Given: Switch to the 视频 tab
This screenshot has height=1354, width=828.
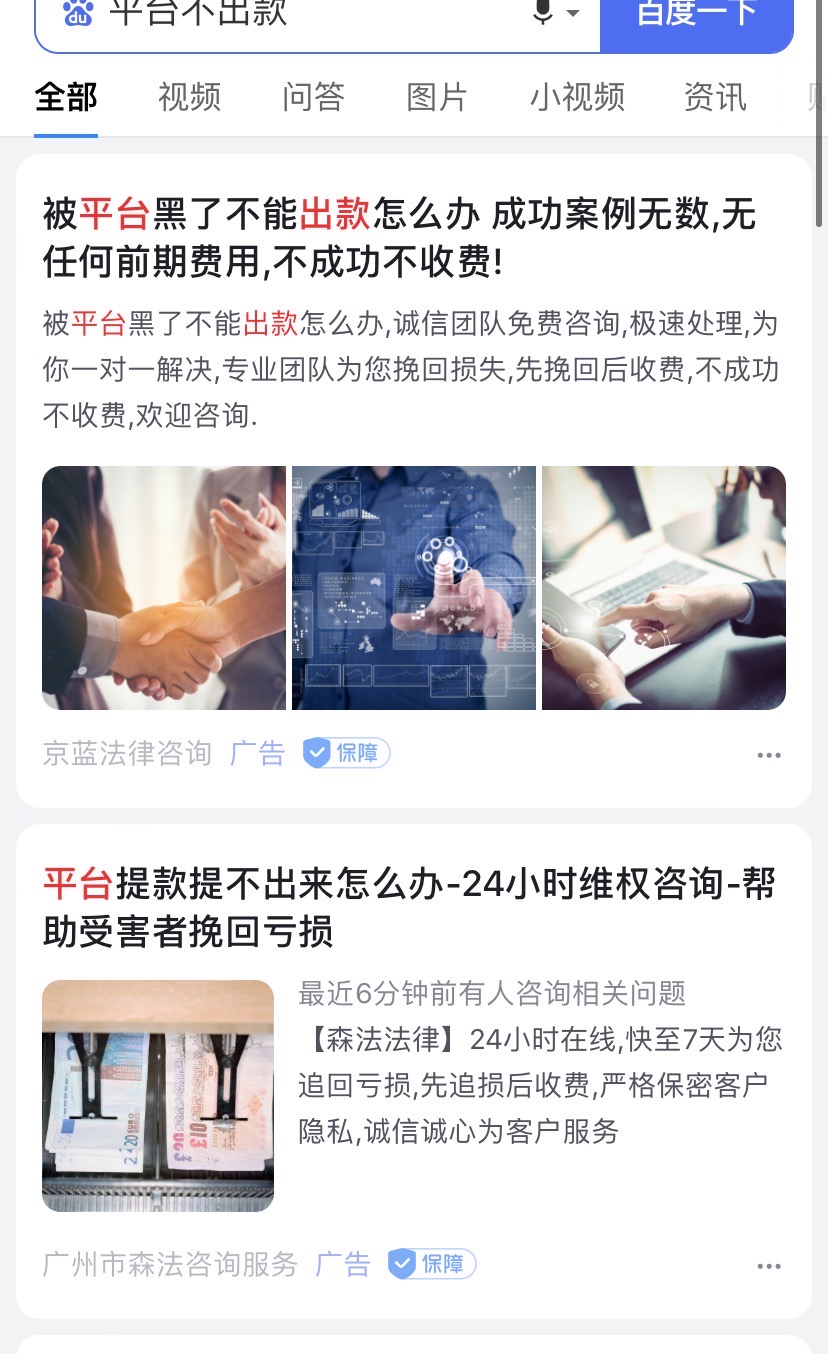Looking at the screenshot, I should pyautogui.click(x=189, y=97).
